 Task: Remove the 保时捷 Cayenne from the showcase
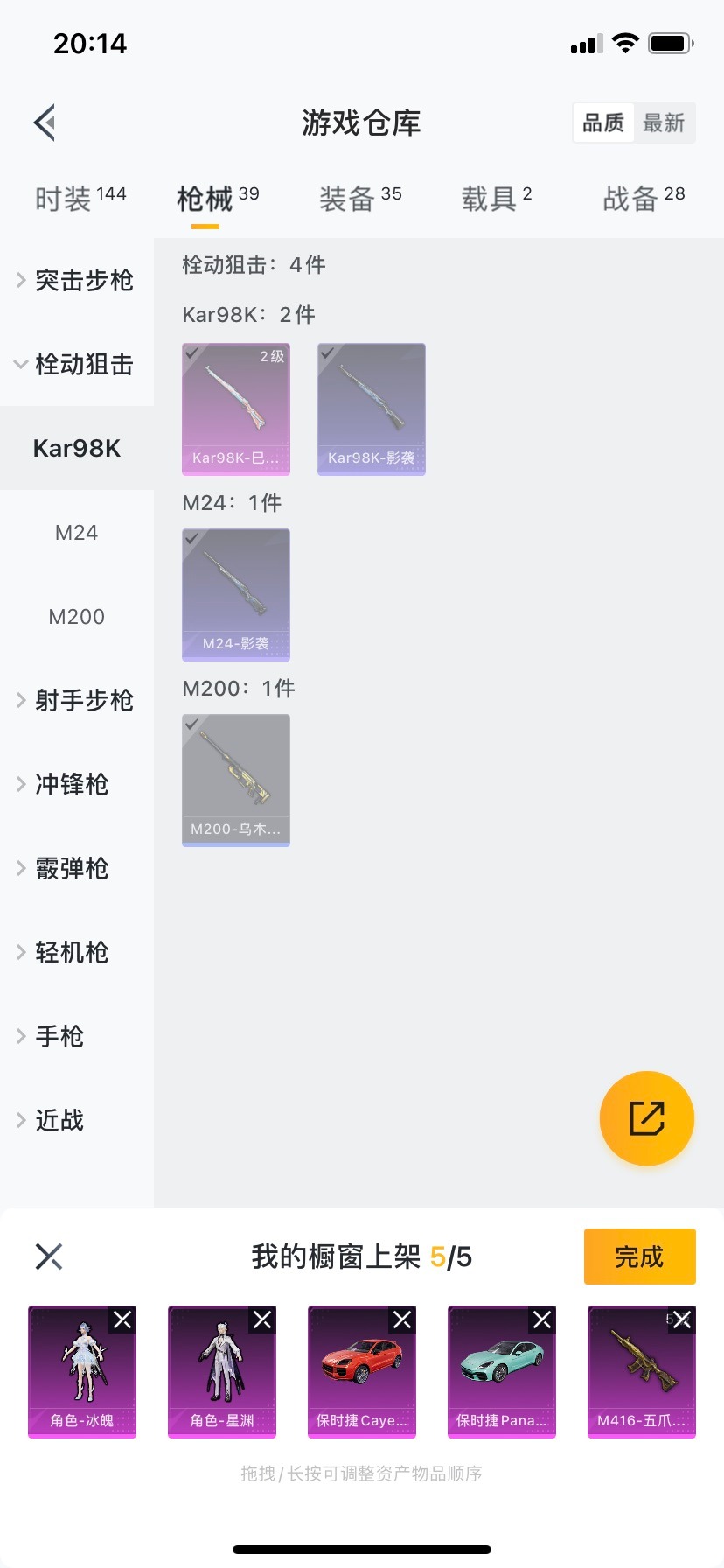coord(402,1319)
